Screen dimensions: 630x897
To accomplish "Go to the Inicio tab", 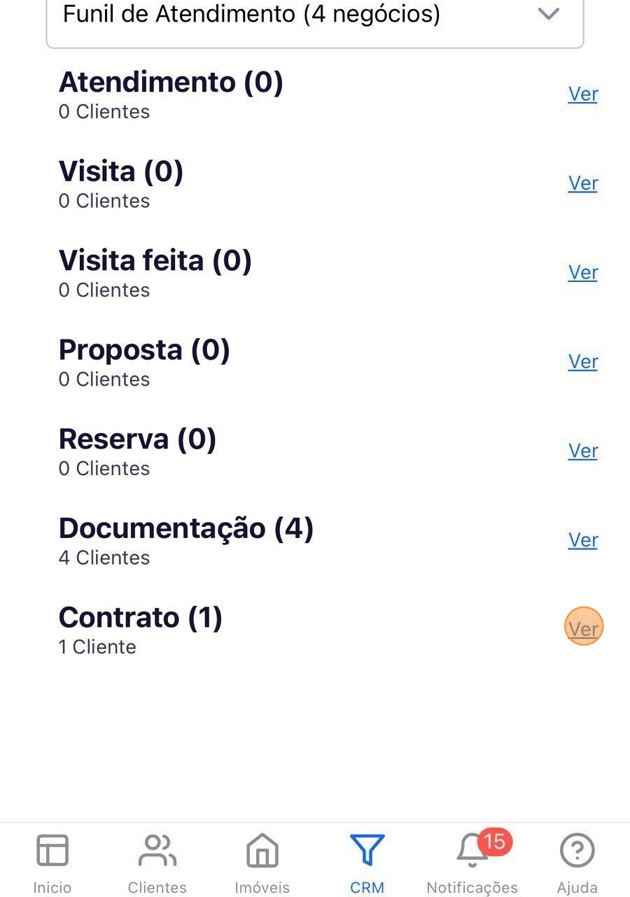I will (52, 862).
